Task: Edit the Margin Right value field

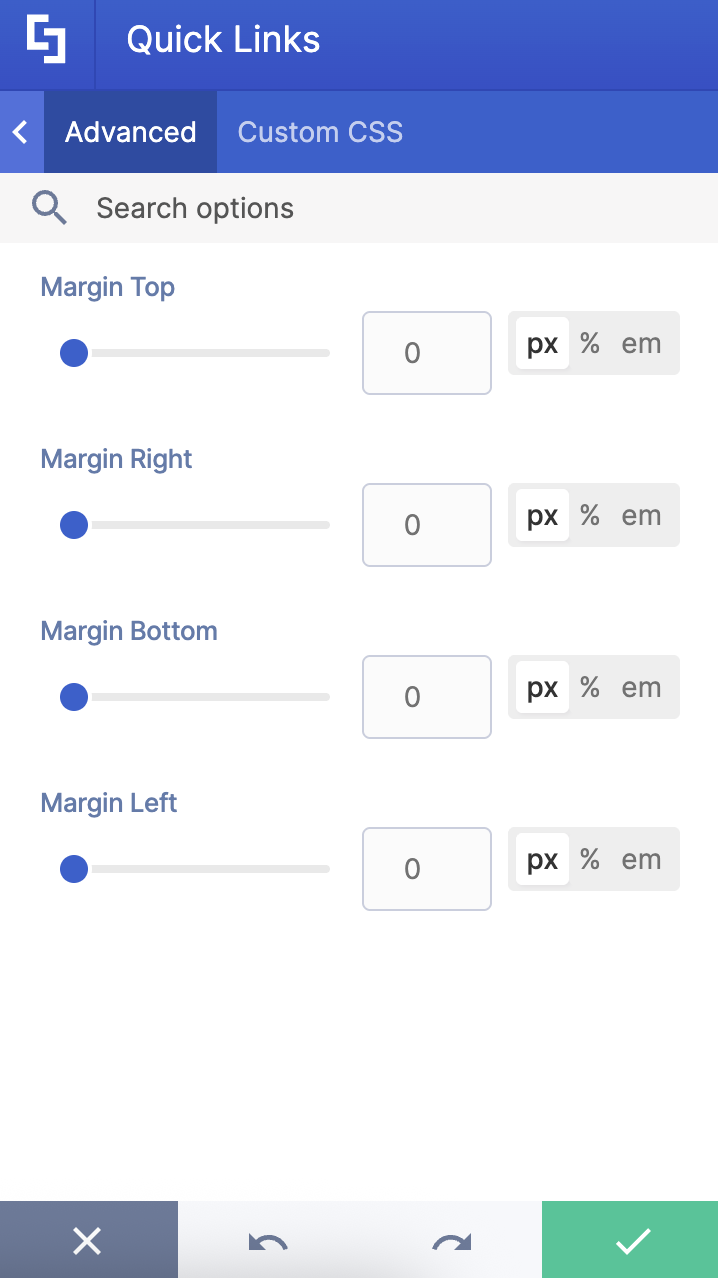Action: (x=426, y=525)
